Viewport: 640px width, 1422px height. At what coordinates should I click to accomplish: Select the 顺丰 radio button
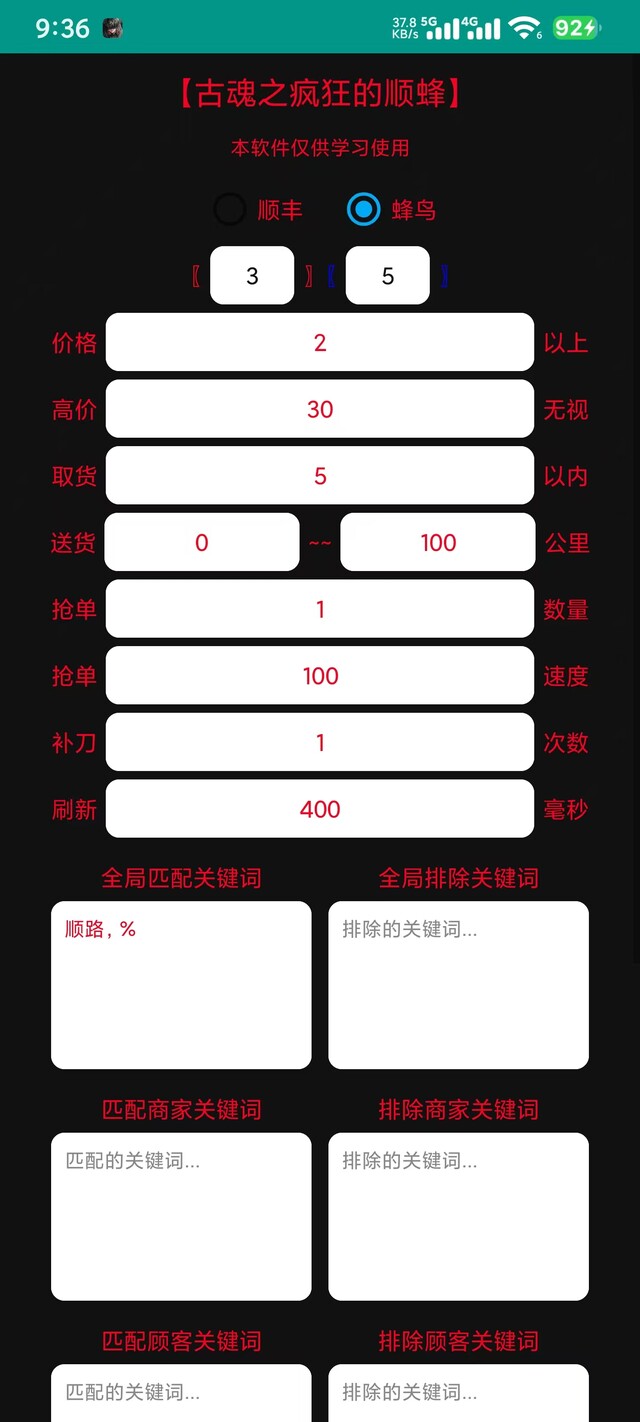(x=230, y=209)
